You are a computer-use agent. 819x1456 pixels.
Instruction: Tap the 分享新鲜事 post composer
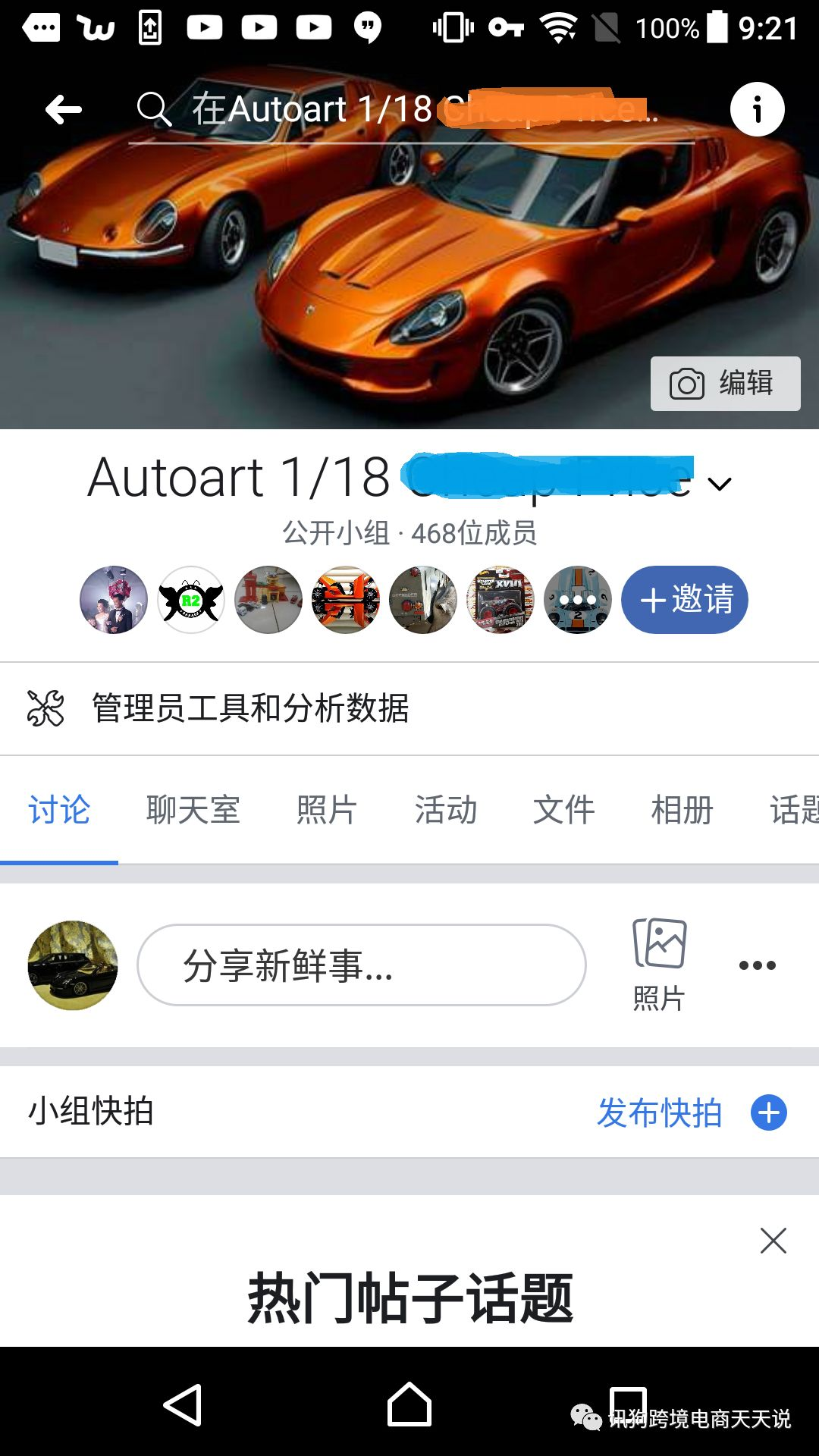(x=361, y=965)
